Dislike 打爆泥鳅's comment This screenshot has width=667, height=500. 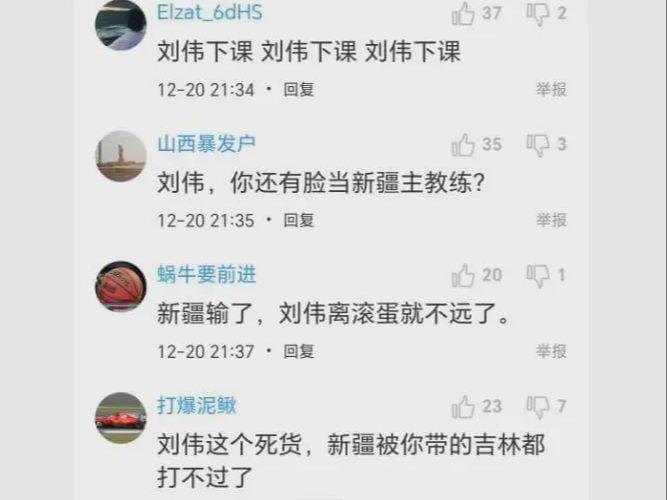(x=538, y=407)
